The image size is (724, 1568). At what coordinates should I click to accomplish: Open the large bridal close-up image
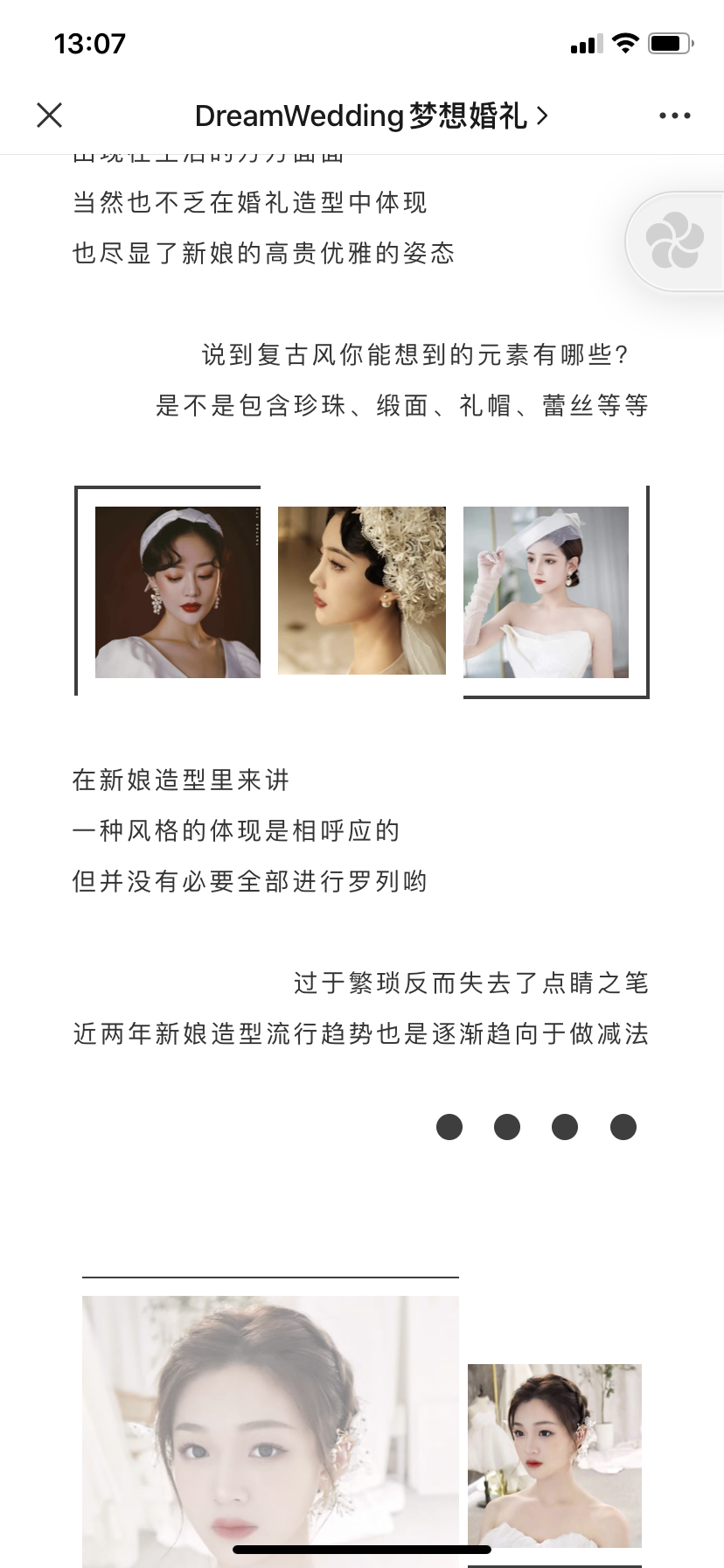(x=270, y=1431)
